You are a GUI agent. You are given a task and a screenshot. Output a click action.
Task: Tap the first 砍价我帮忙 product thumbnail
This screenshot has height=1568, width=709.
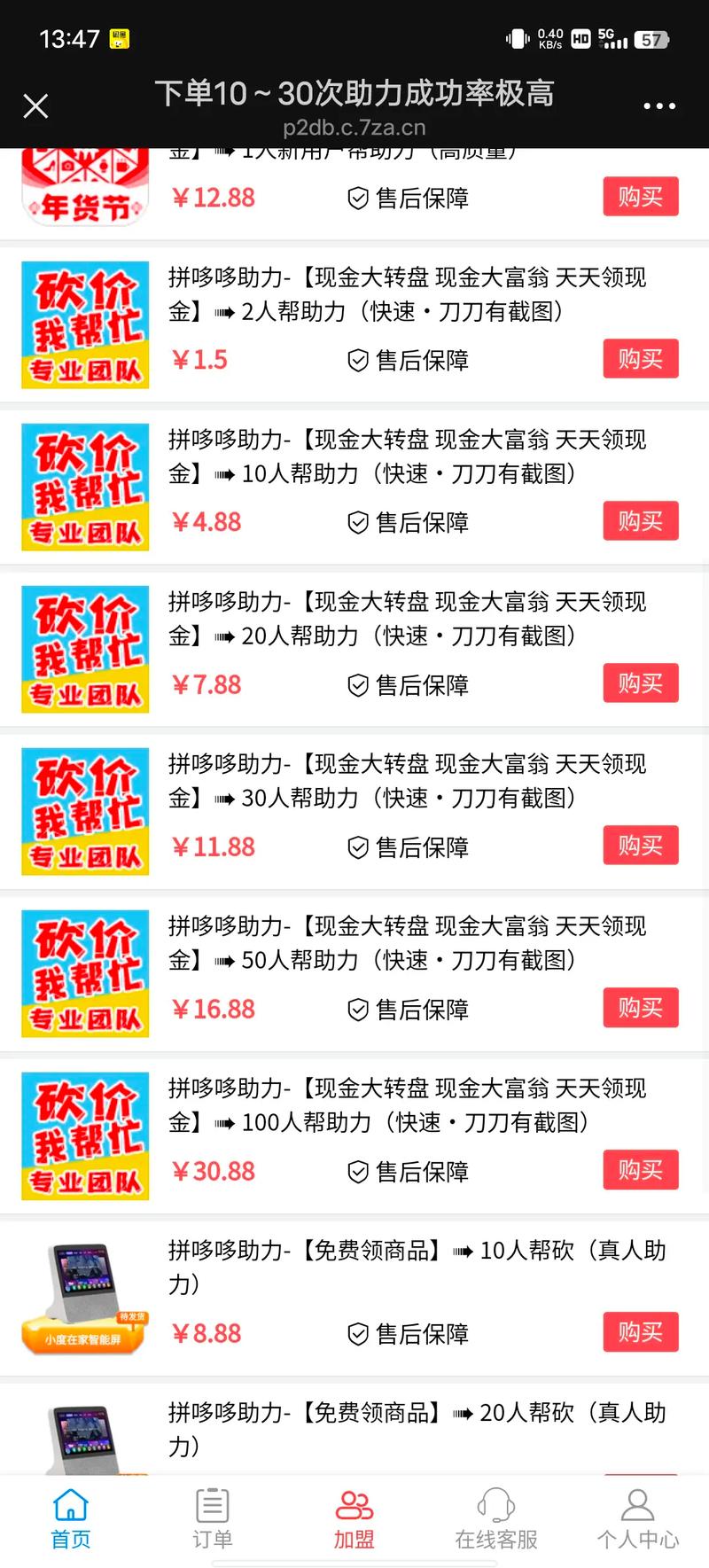(x=84, y=324)
